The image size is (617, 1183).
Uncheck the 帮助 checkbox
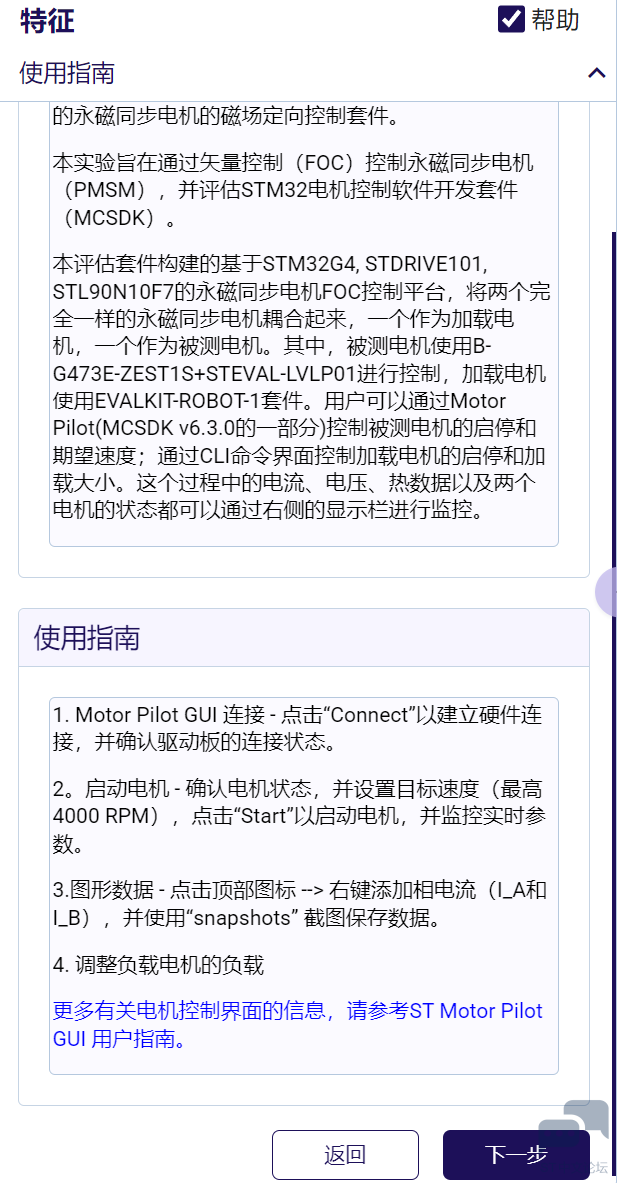coord(511,19)
